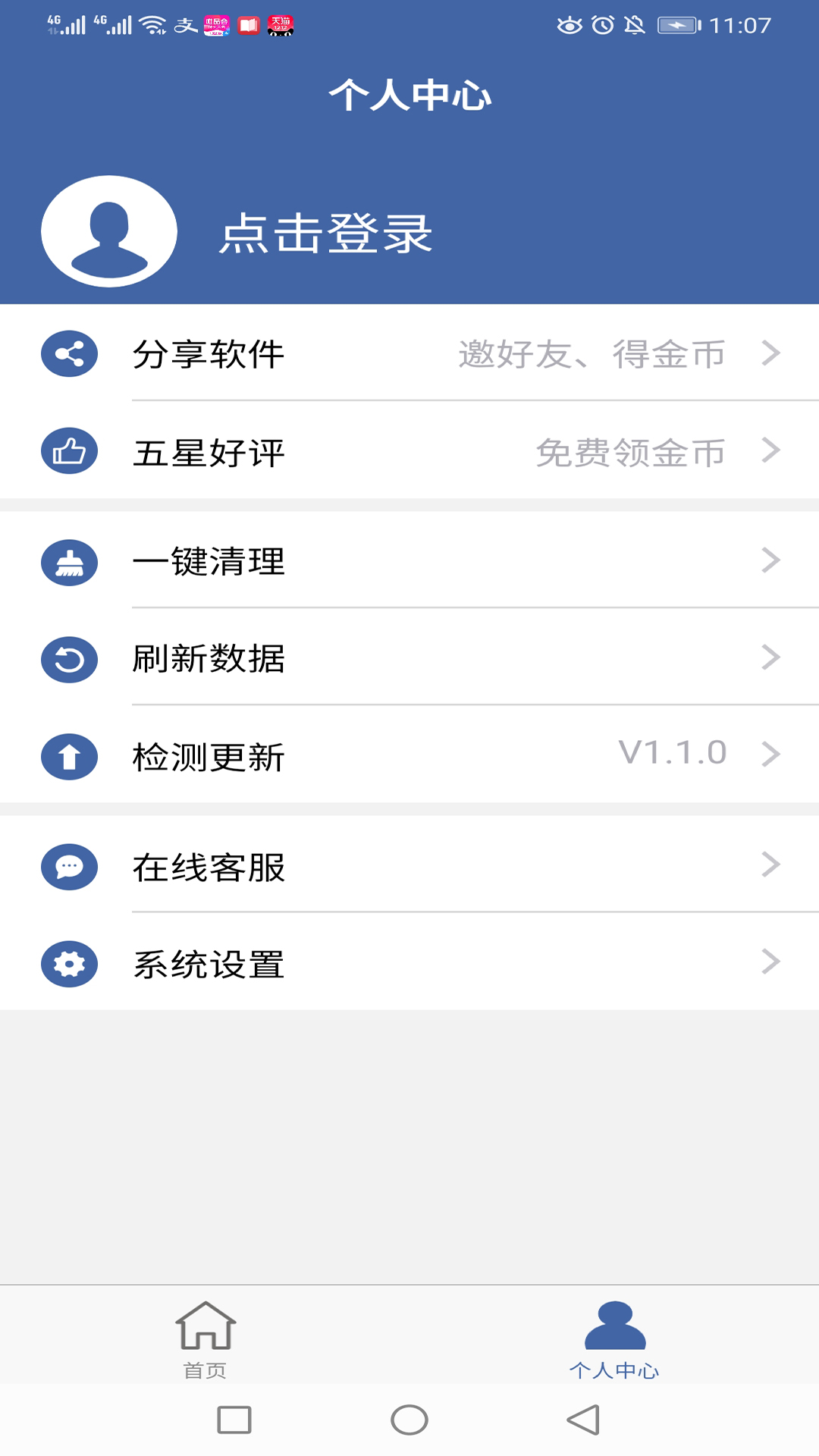The width and height of the screenshot is (819, 1456).
Task: Click the refresh data circular arrow icon
Action: click(68, 660)
